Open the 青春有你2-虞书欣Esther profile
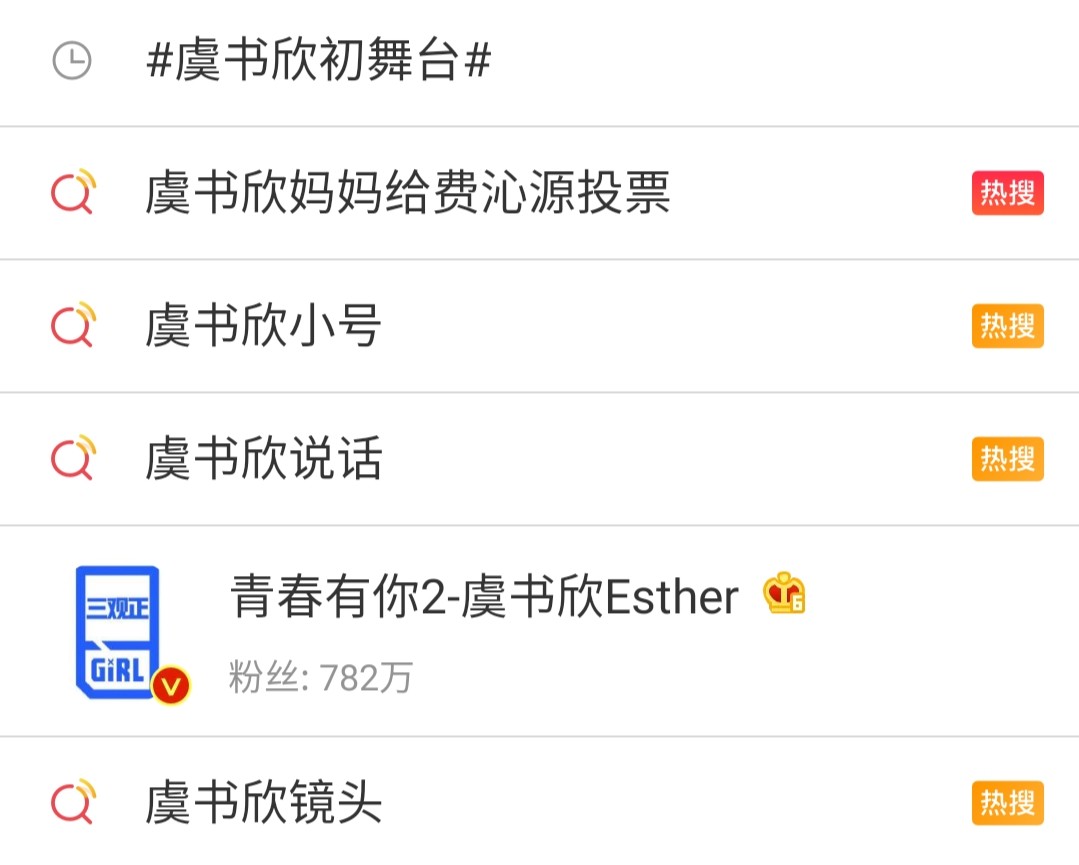The width and height of the screenshot is (1079, 865). tap(483, 598)
